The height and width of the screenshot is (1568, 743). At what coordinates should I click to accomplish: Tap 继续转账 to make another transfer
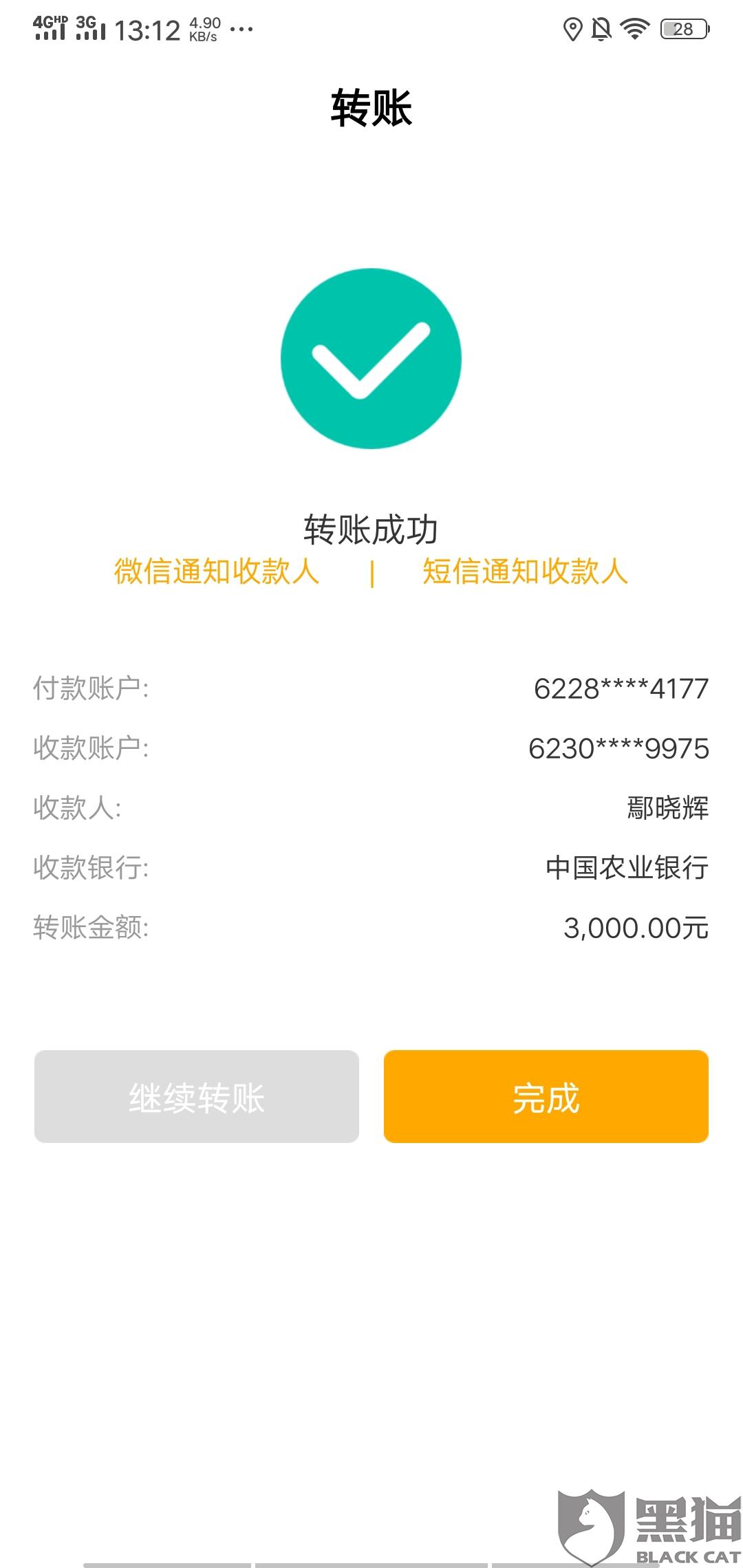(x=197, y=1097)
